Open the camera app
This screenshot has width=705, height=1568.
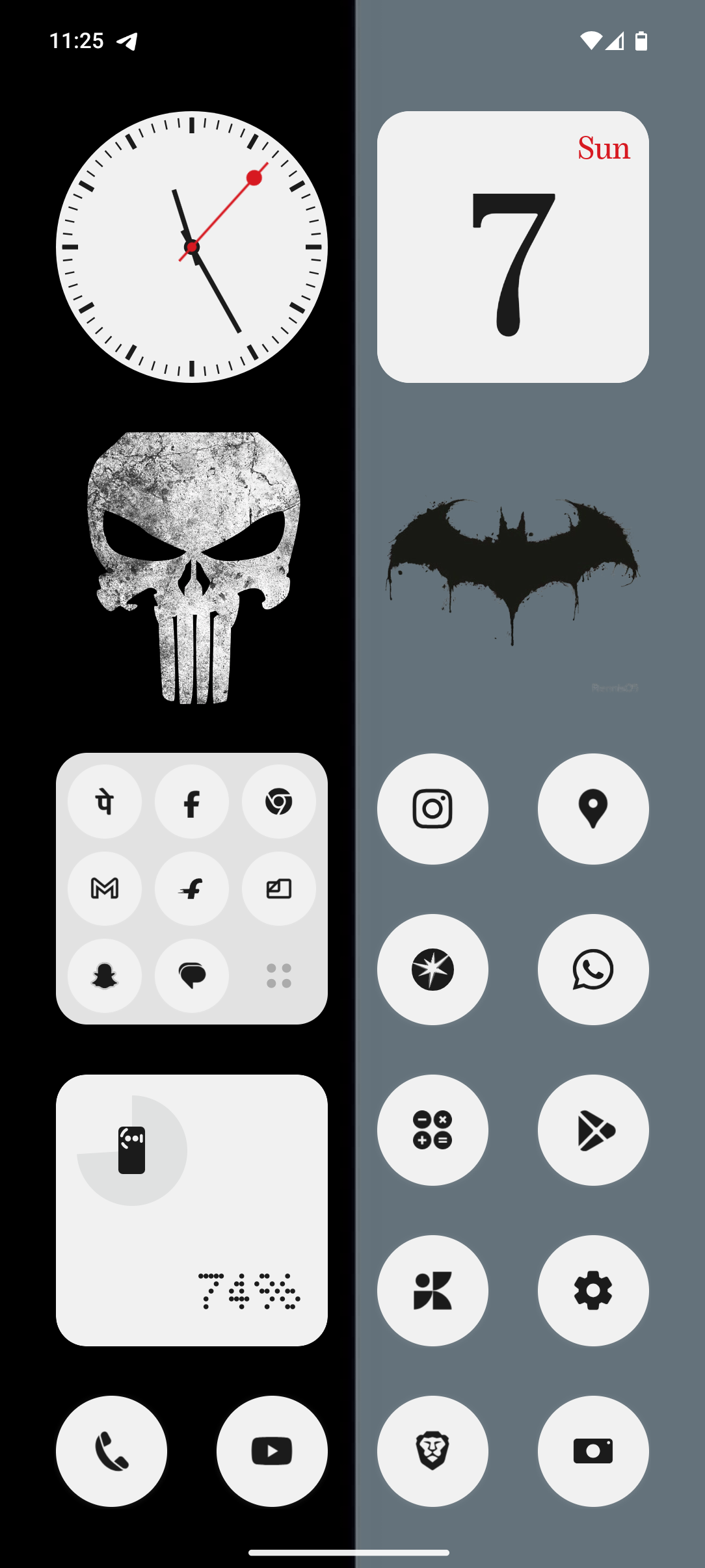(x=592, y=1451)
